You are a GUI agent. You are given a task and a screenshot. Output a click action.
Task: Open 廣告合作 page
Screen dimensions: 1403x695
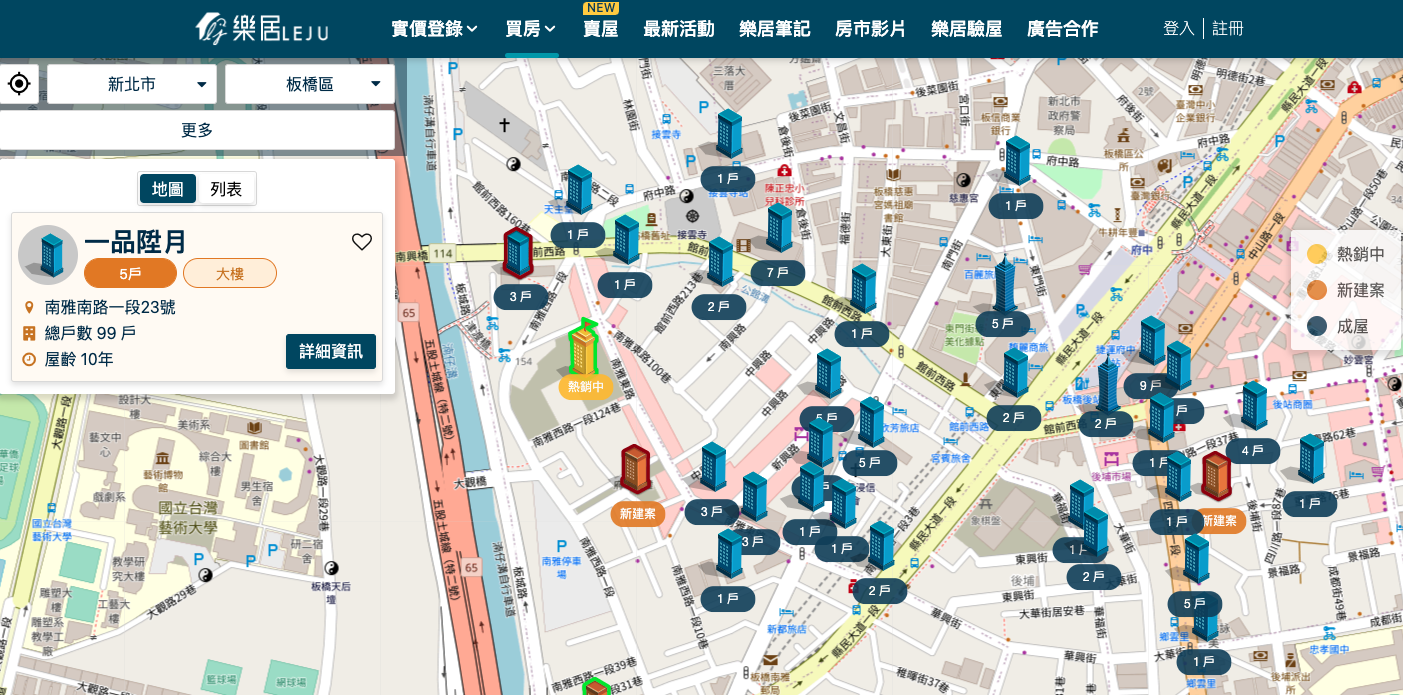point(1062,29)
